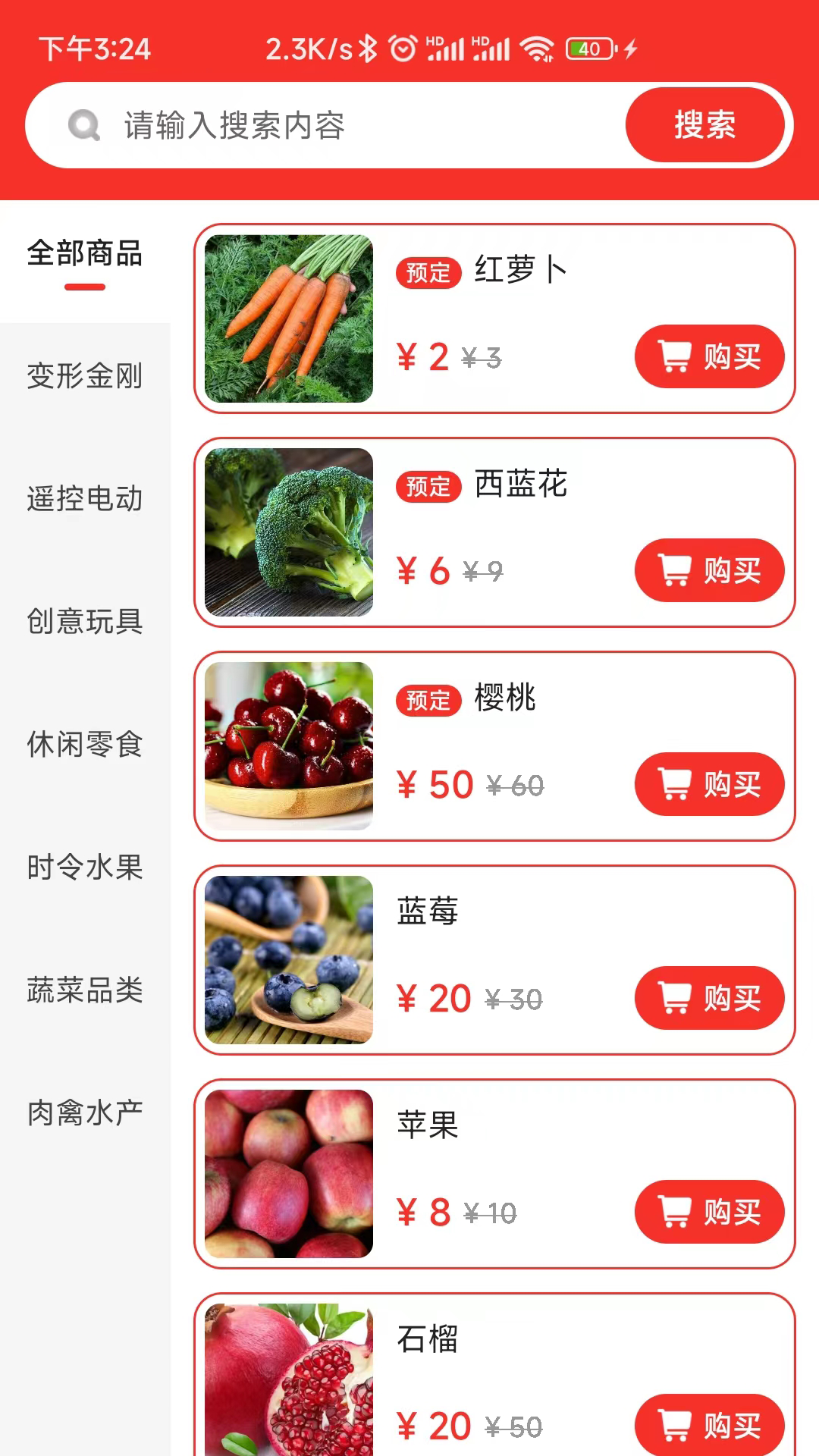The width and height of the screenshot is (819, 1456).
Task: Select the 肉禽水产 category
Action: point(85,1113)
